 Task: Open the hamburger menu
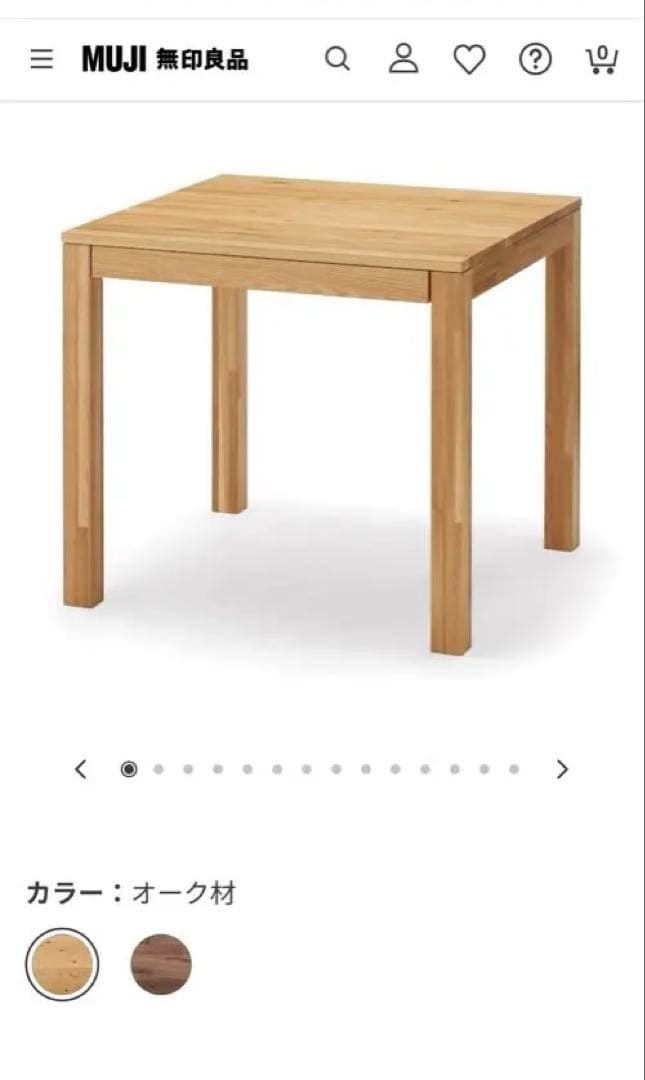click(x=41, y=59)
